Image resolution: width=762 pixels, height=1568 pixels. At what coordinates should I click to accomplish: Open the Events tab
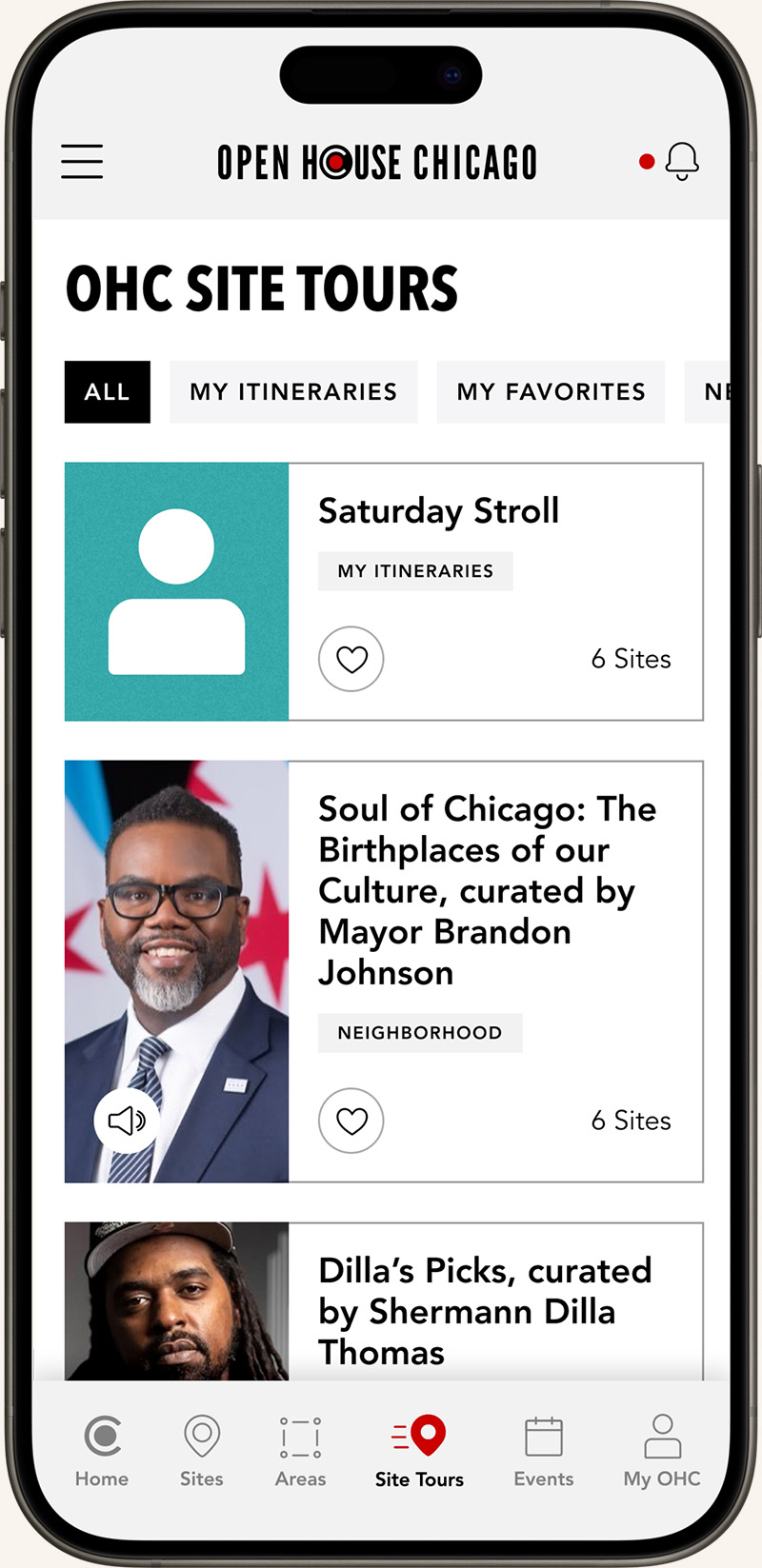click(544, 1451)
